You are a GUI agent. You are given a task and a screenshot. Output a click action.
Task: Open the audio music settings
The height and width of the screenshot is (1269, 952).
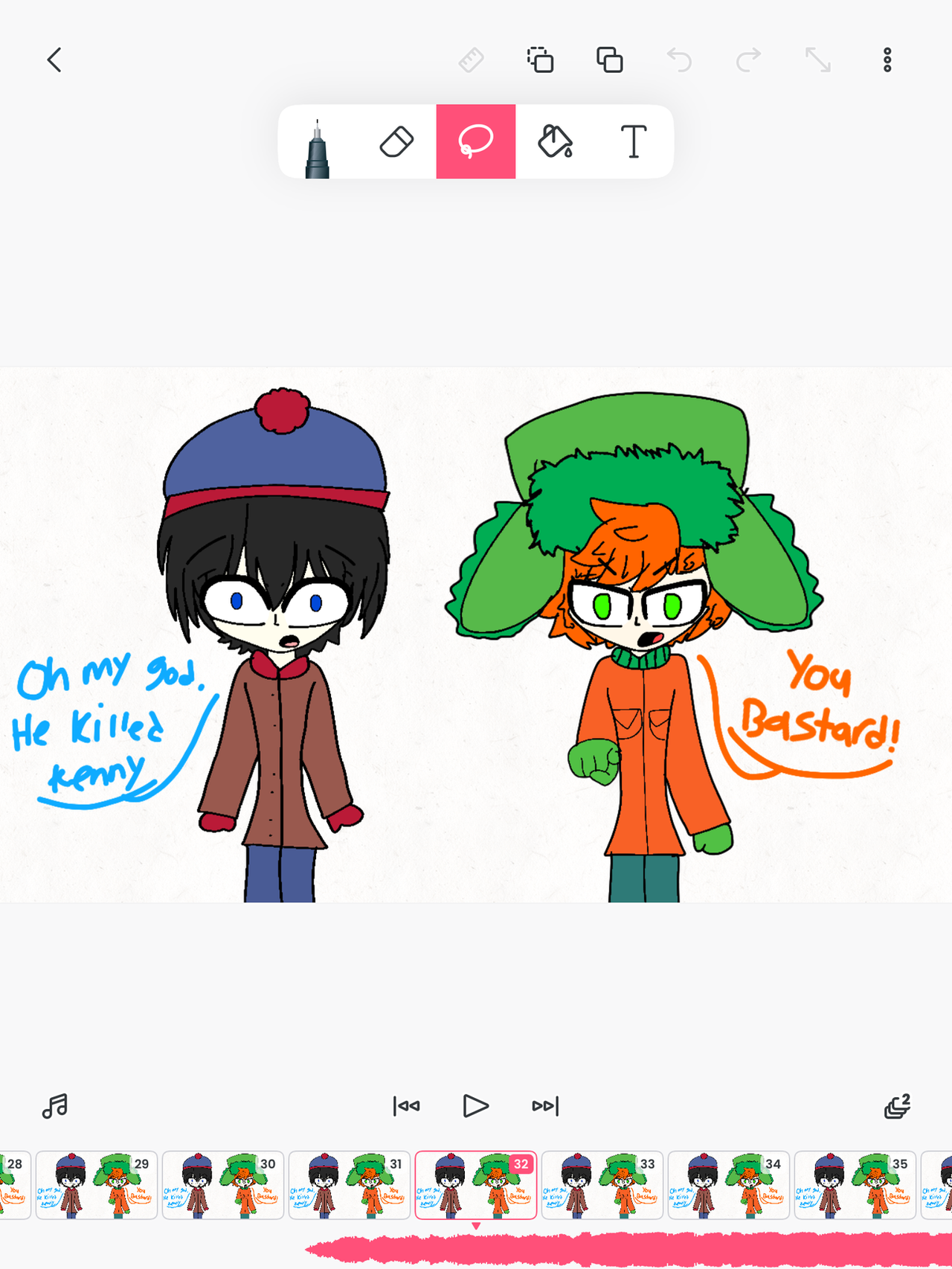[55, 1106]
